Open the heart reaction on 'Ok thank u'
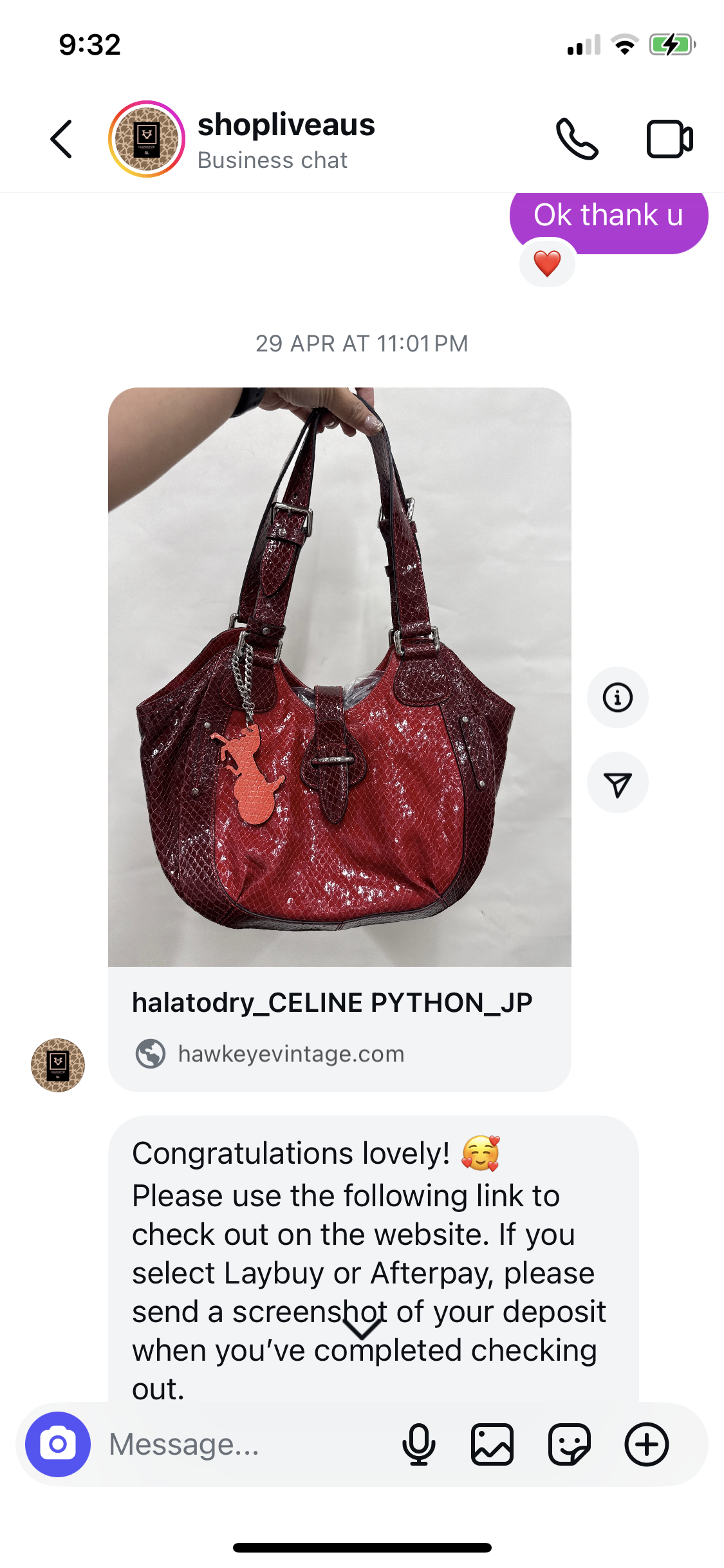724x1568 pixels. tap(547, 263)
